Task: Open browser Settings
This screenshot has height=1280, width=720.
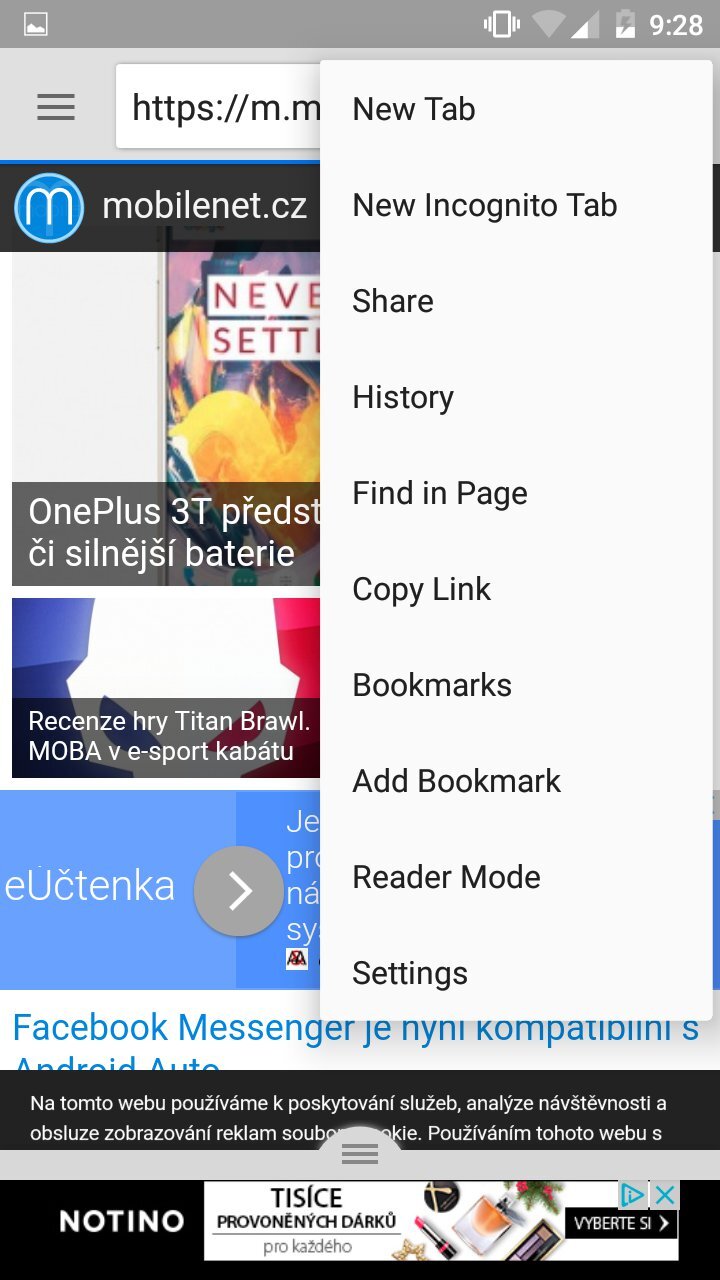Action: pos(410,973)
